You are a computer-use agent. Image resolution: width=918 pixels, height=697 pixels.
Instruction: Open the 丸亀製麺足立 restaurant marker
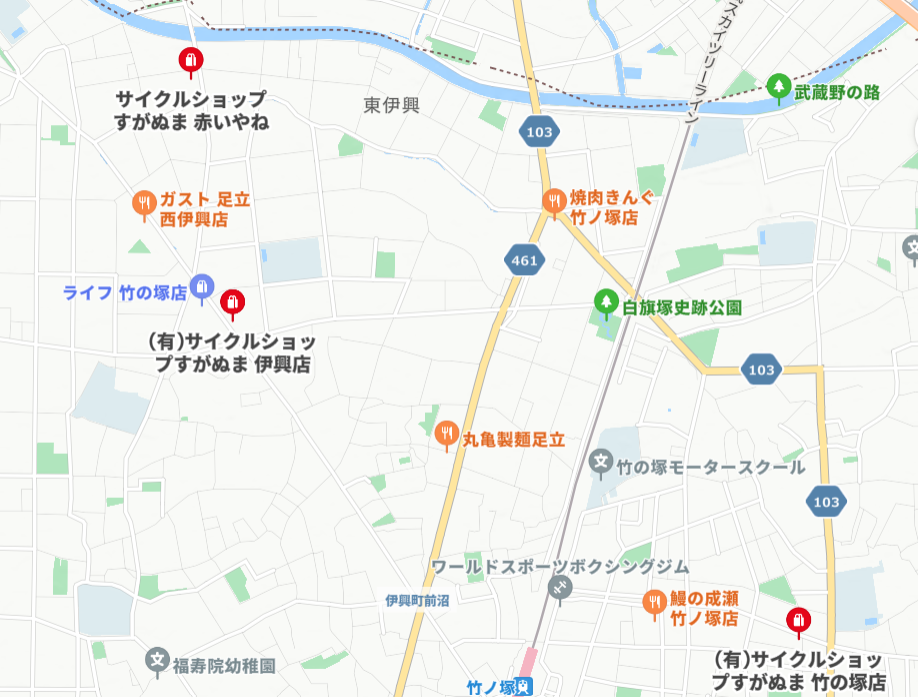point(446,434)
